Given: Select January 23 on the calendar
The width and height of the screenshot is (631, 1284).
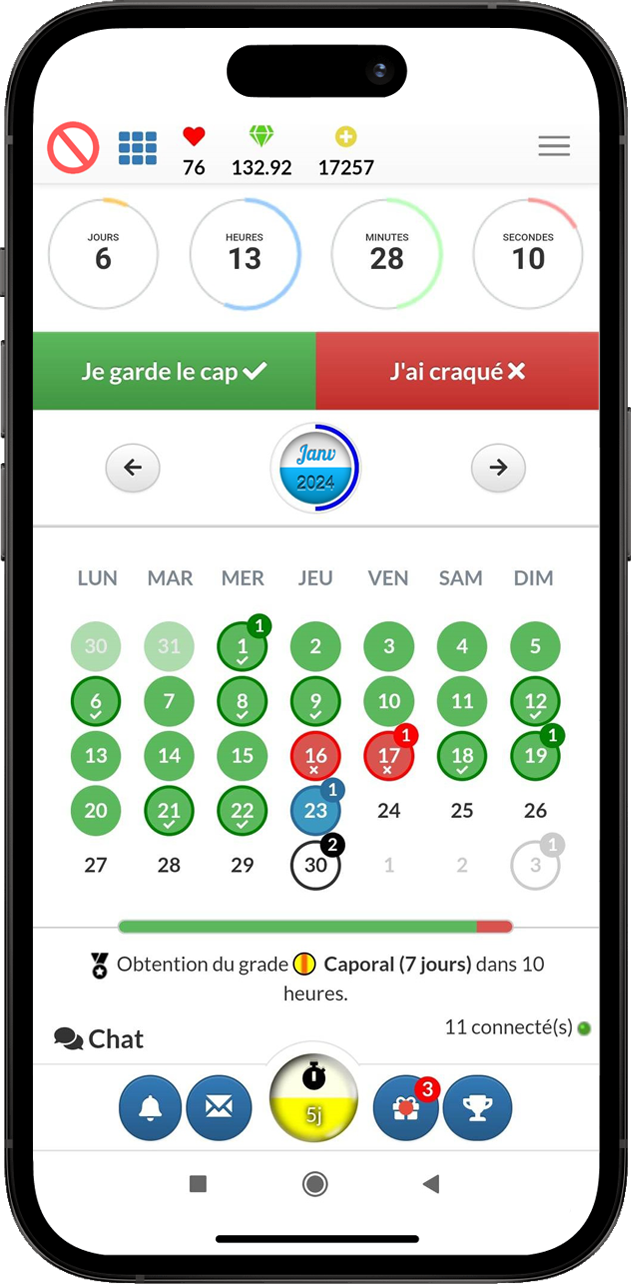Looking at the screenshot, I should click(315, 811).
